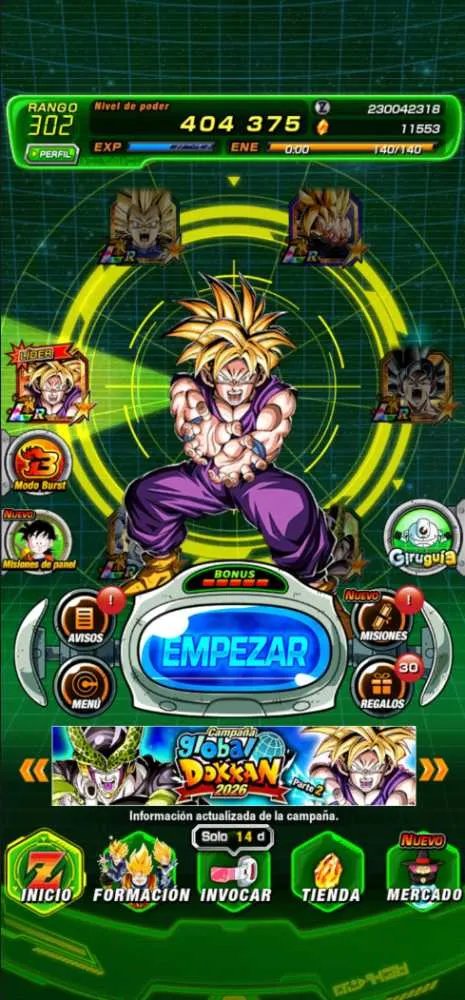Switch to the Mercado tab
Viewport: 465px width, 1000px height.
(x=424, y=872)
